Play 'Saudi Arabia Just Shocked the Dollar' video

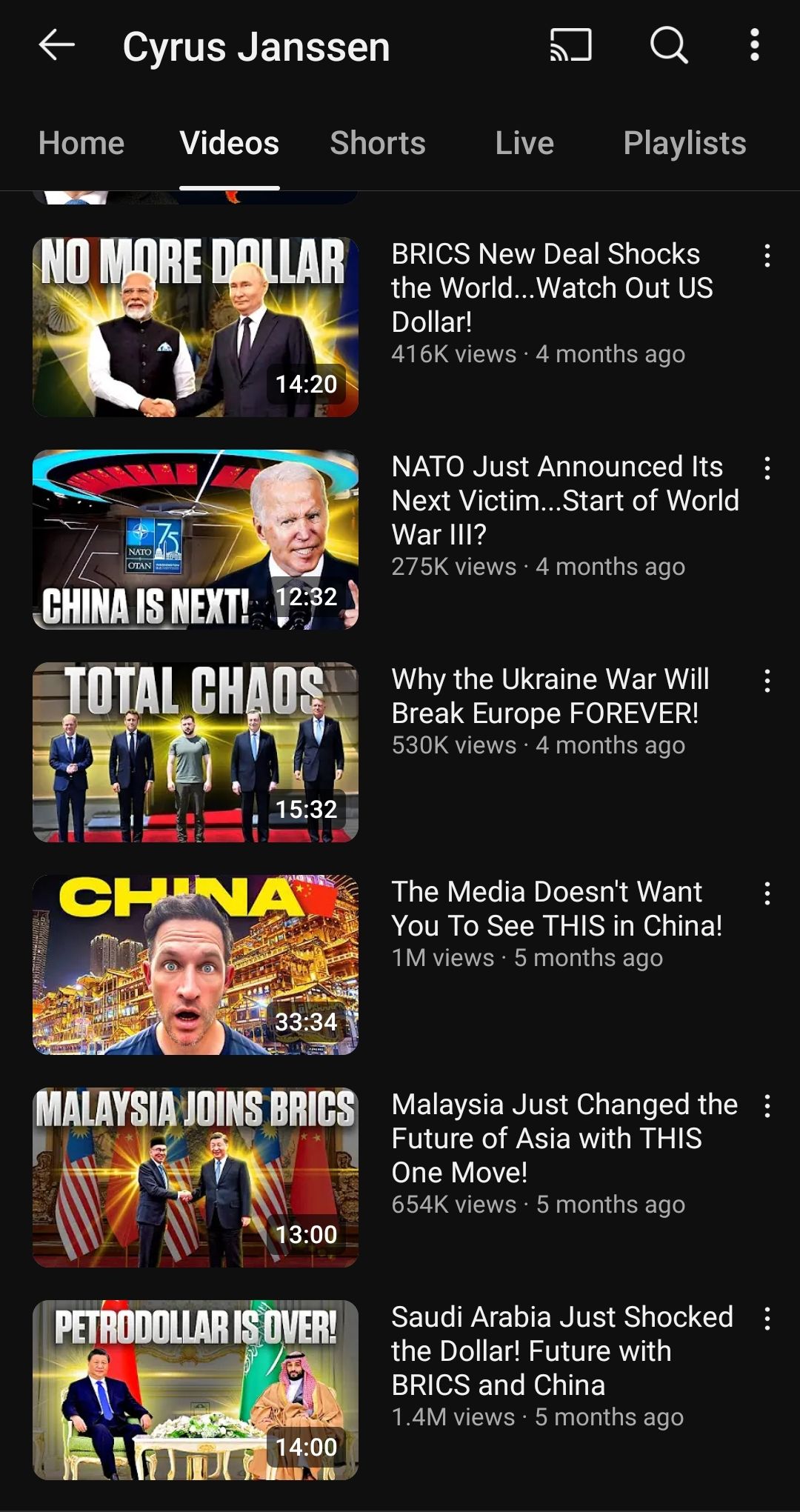tap(196, 1390)
